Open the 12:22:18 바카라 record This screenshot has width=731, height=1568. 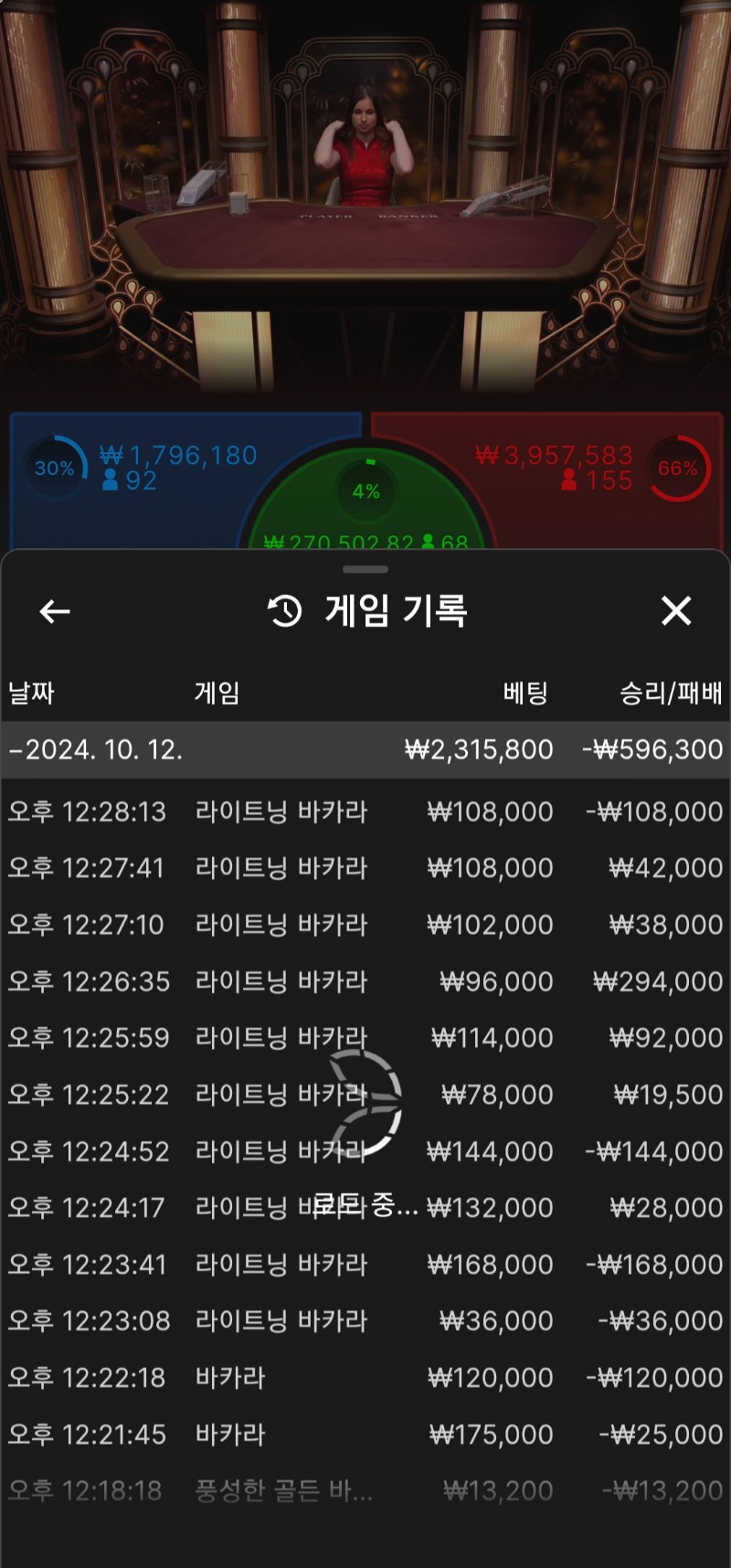pos(365,1378)
